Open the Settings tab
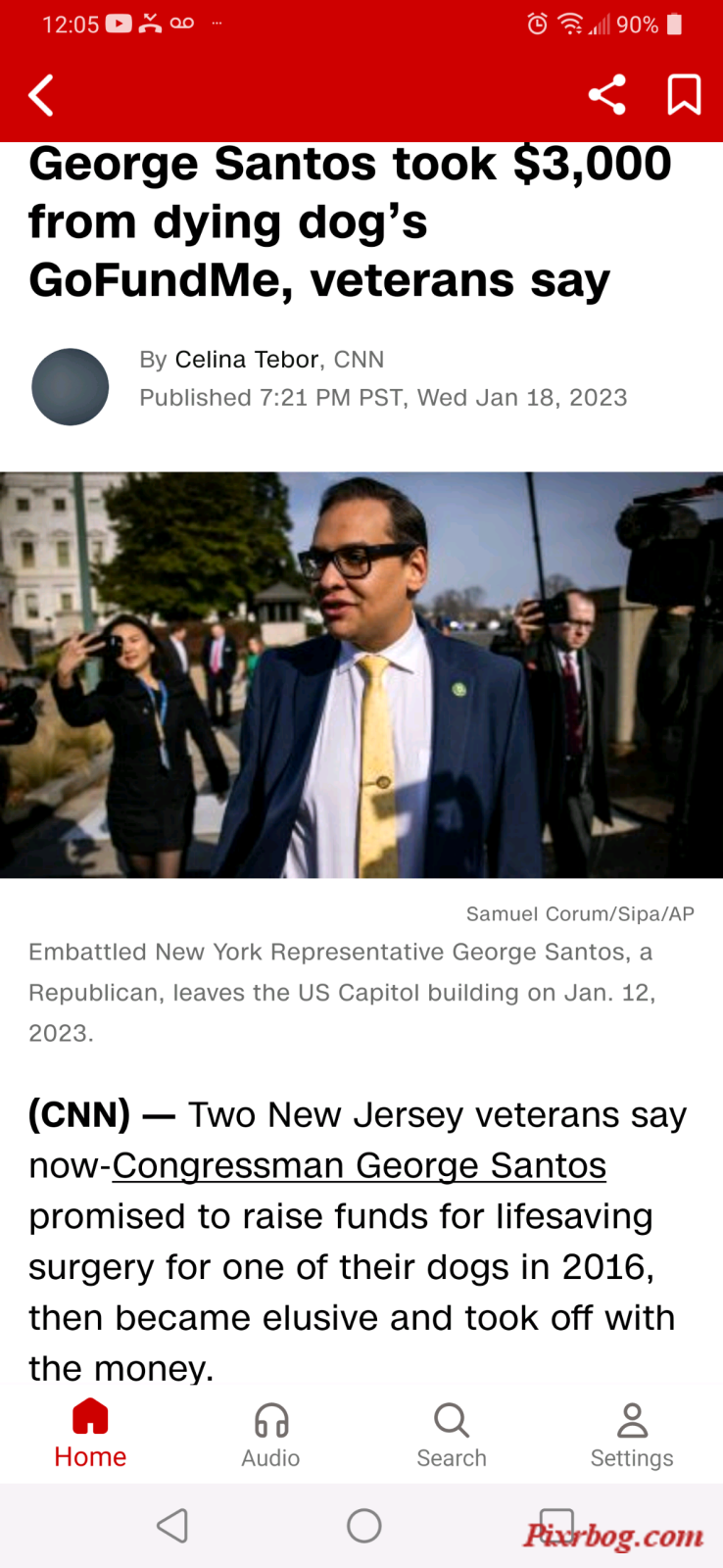Screen dimensions: 723x1568 (x=632, y=1435)
